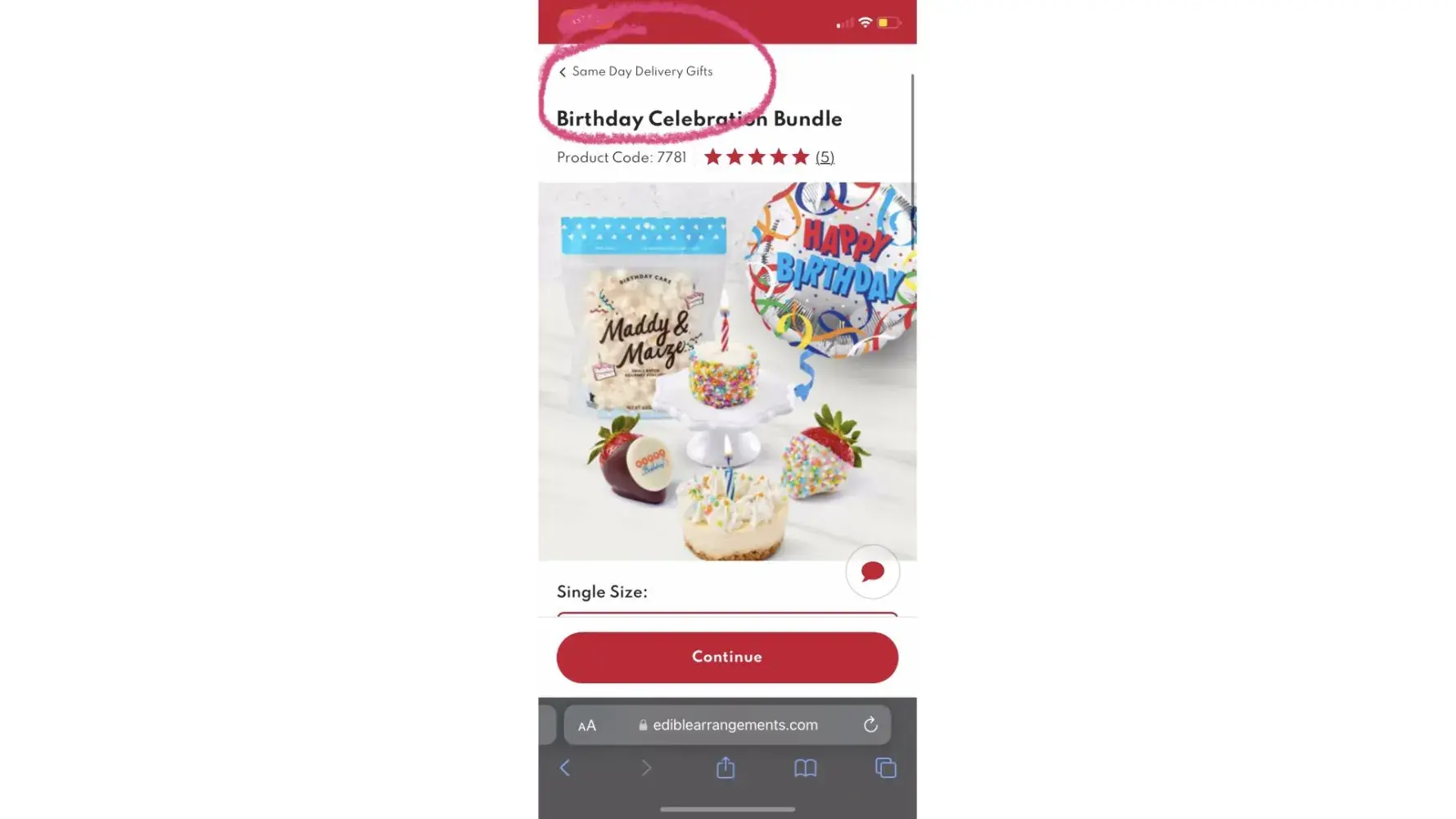
Task: Go back to Same Day Delivery Gifts
Action: pos(635,72)
